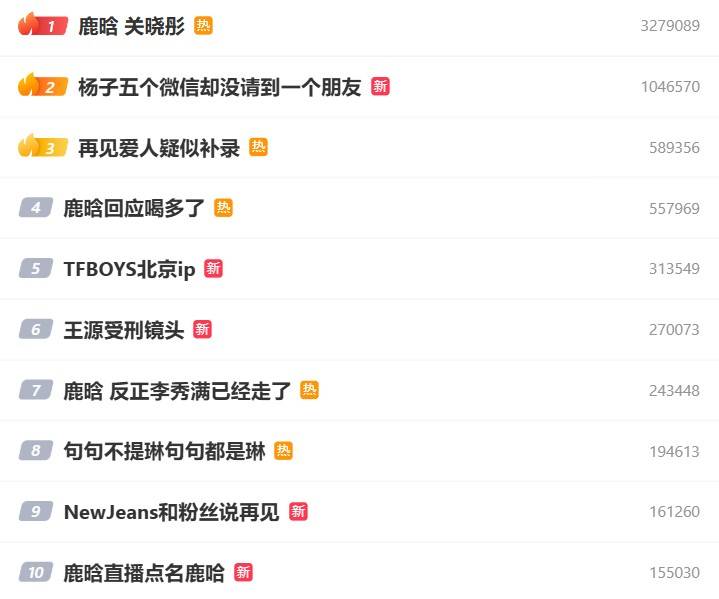This screenshot has width=719, height=599.
Task: View topic 句句不提琳句句都是琳
Action: click(164, 452)
